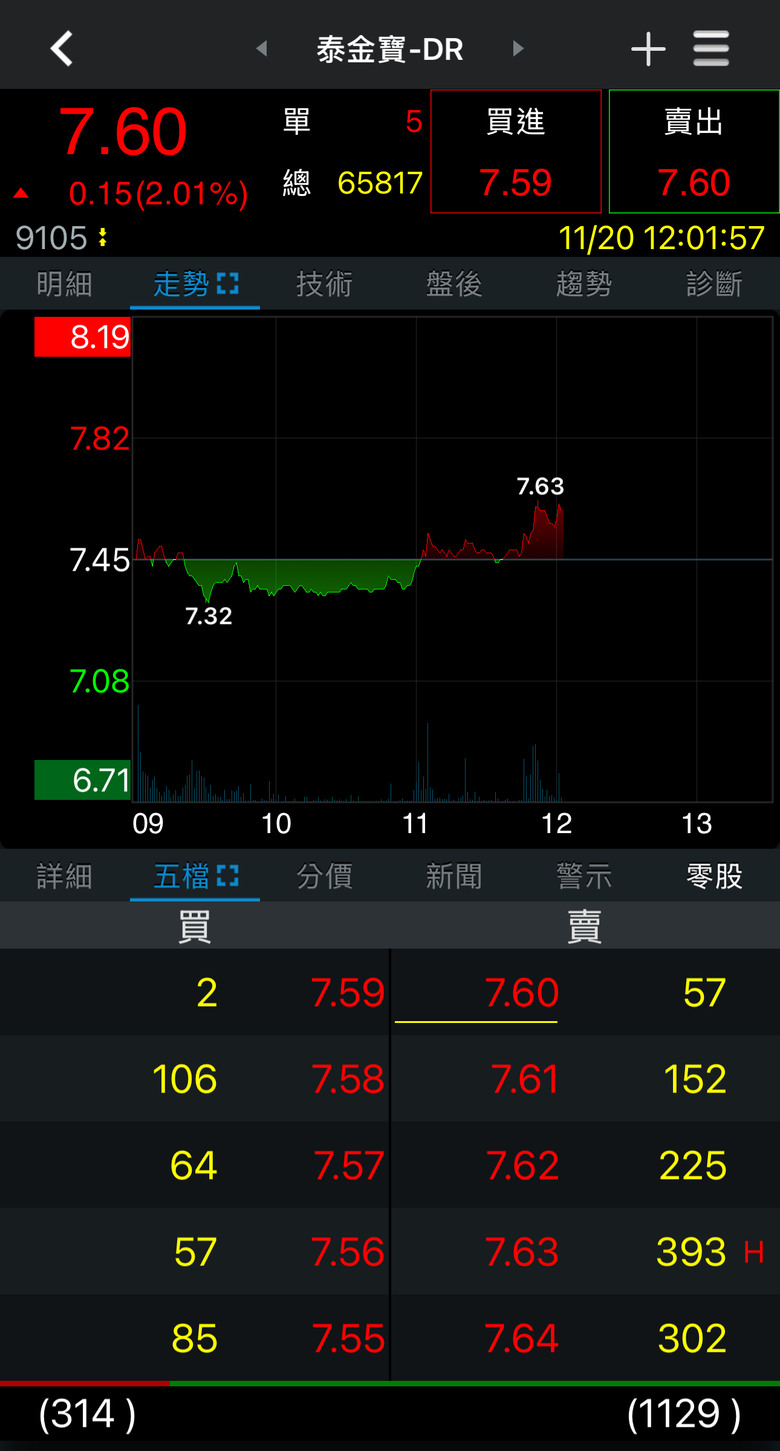This screenshot has width=780, height=1451.
Task: Select the 7.58 bid price row
Action: click(x=195, y=1079)
